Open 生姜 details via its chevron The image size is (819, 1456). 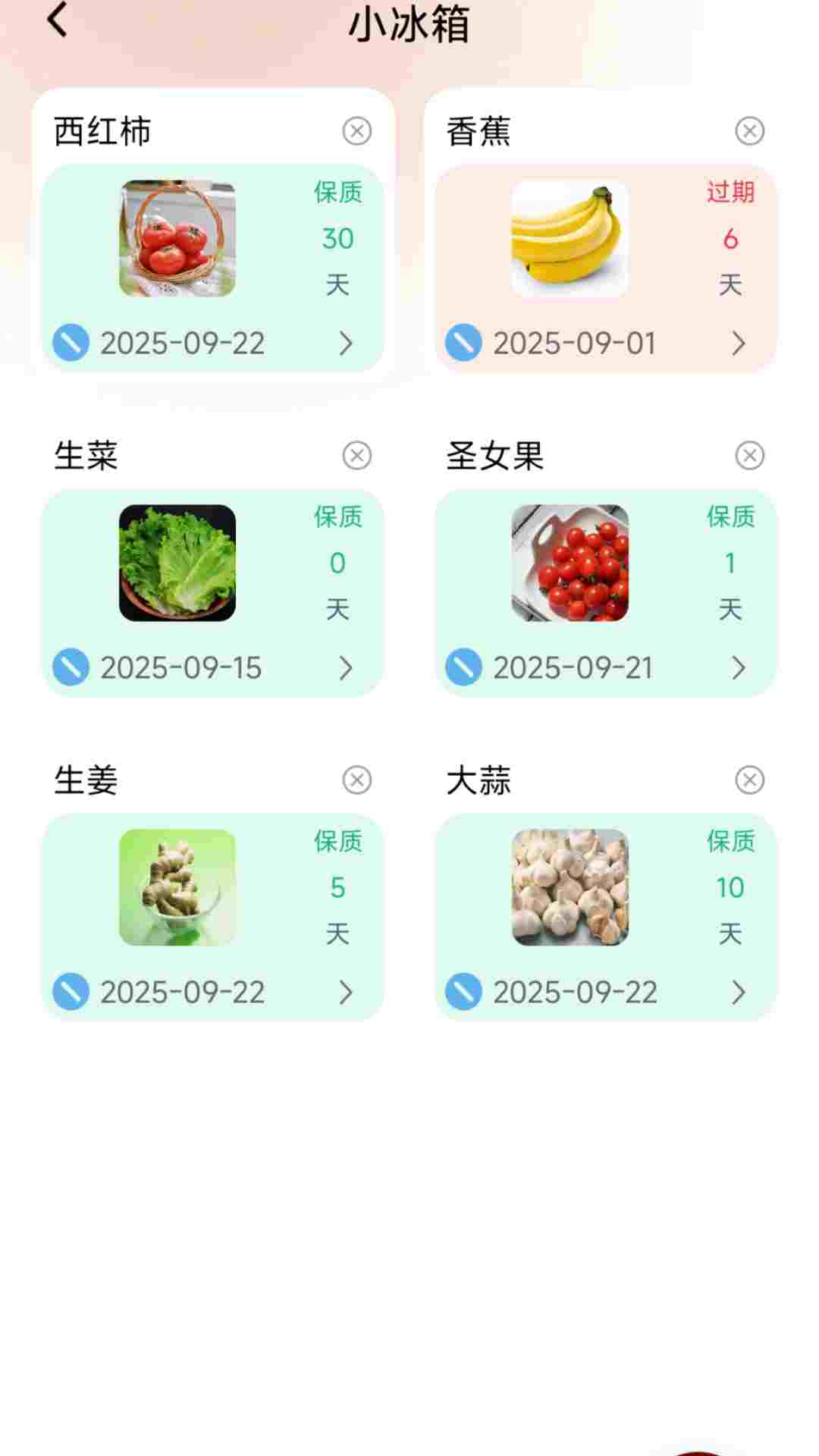pos(348,993)
